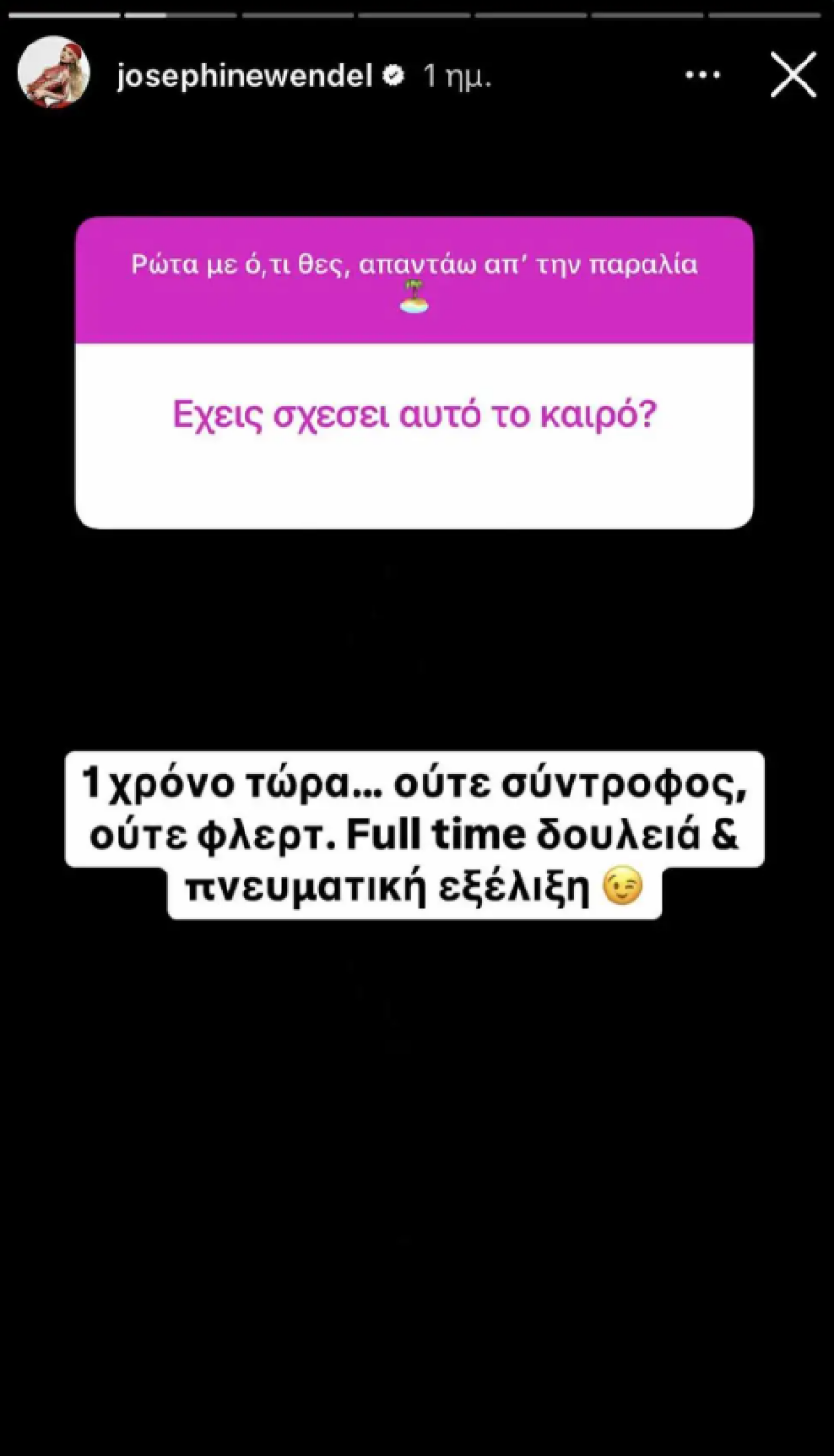Tap the pink question sticker header

(412, 275)
